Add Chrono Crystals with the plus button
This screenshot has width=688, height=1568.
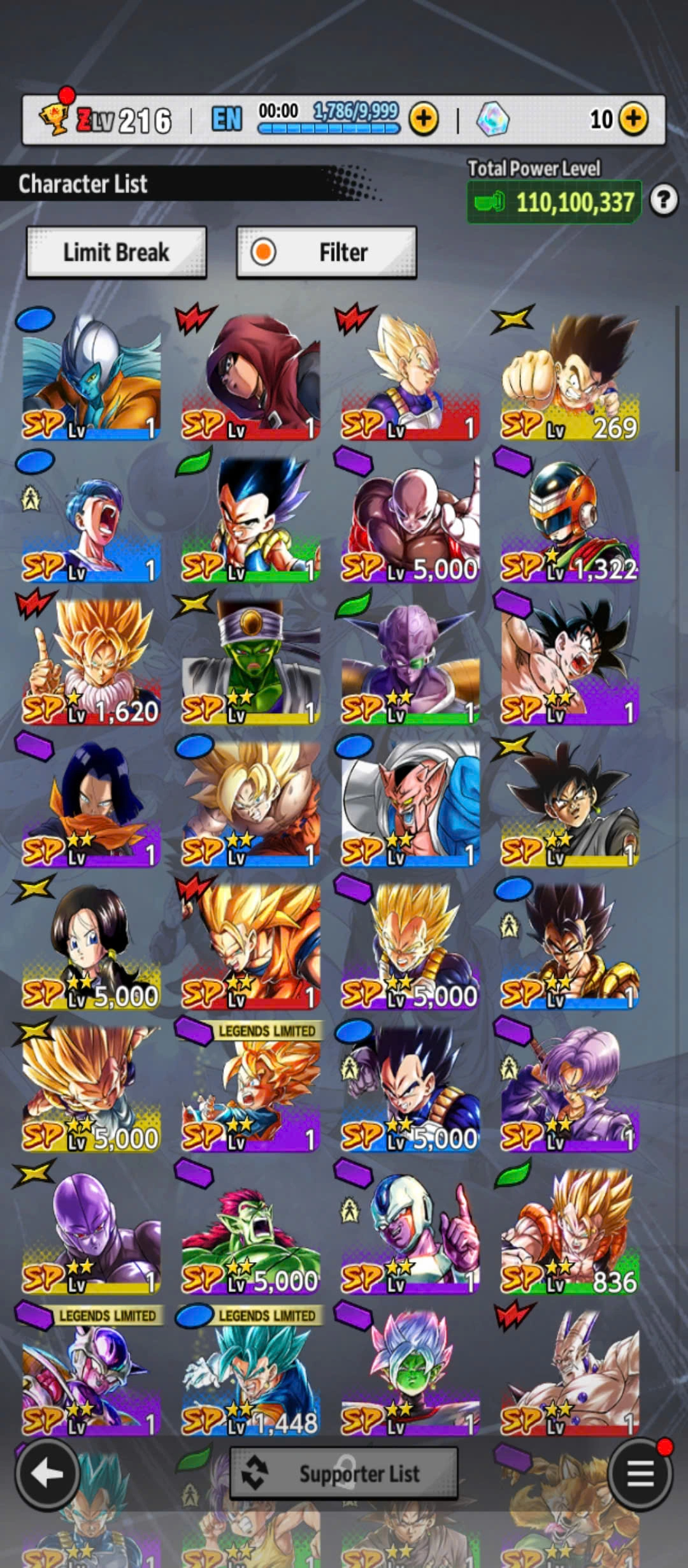point(633,119)
